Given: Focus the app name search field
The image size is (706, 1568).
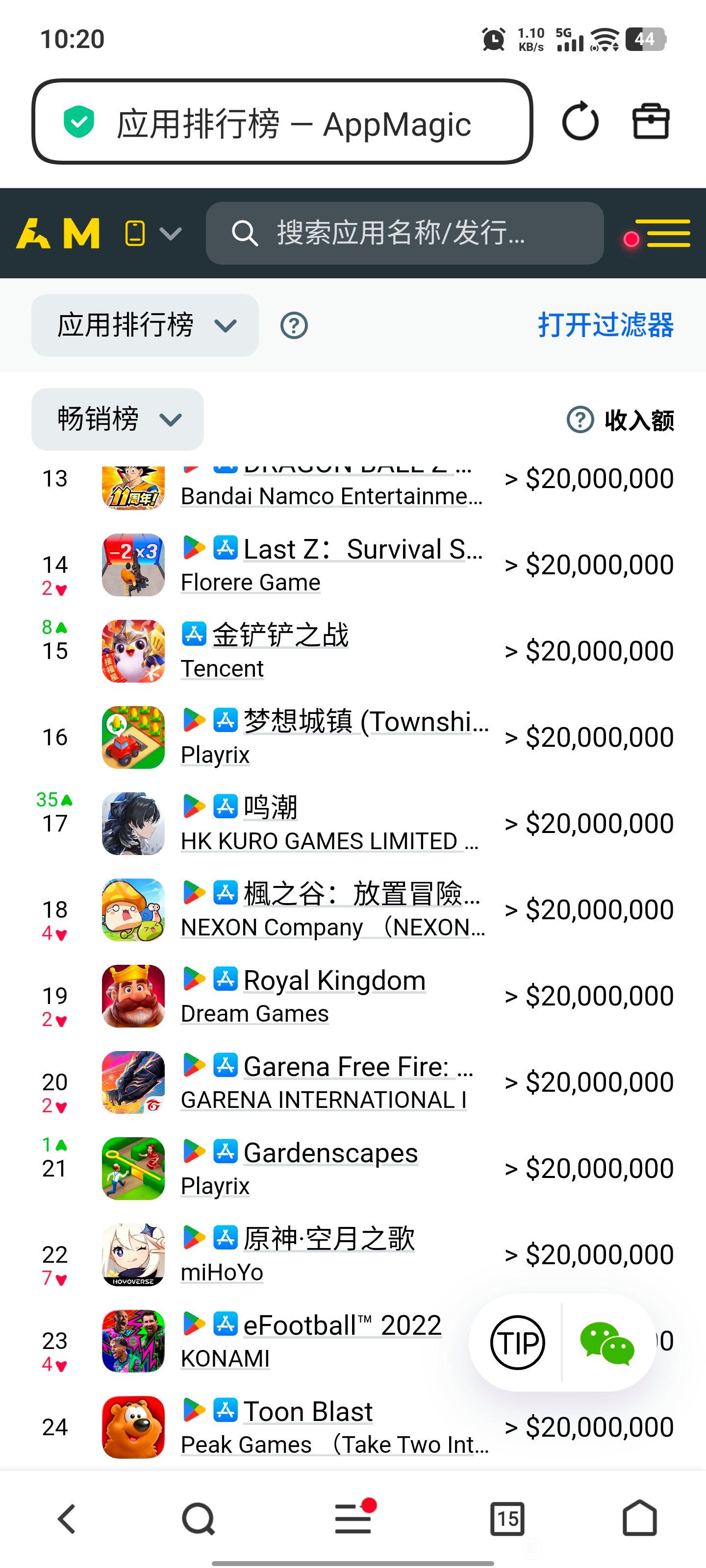Looking at the screenshot, I should coord(404,233).
